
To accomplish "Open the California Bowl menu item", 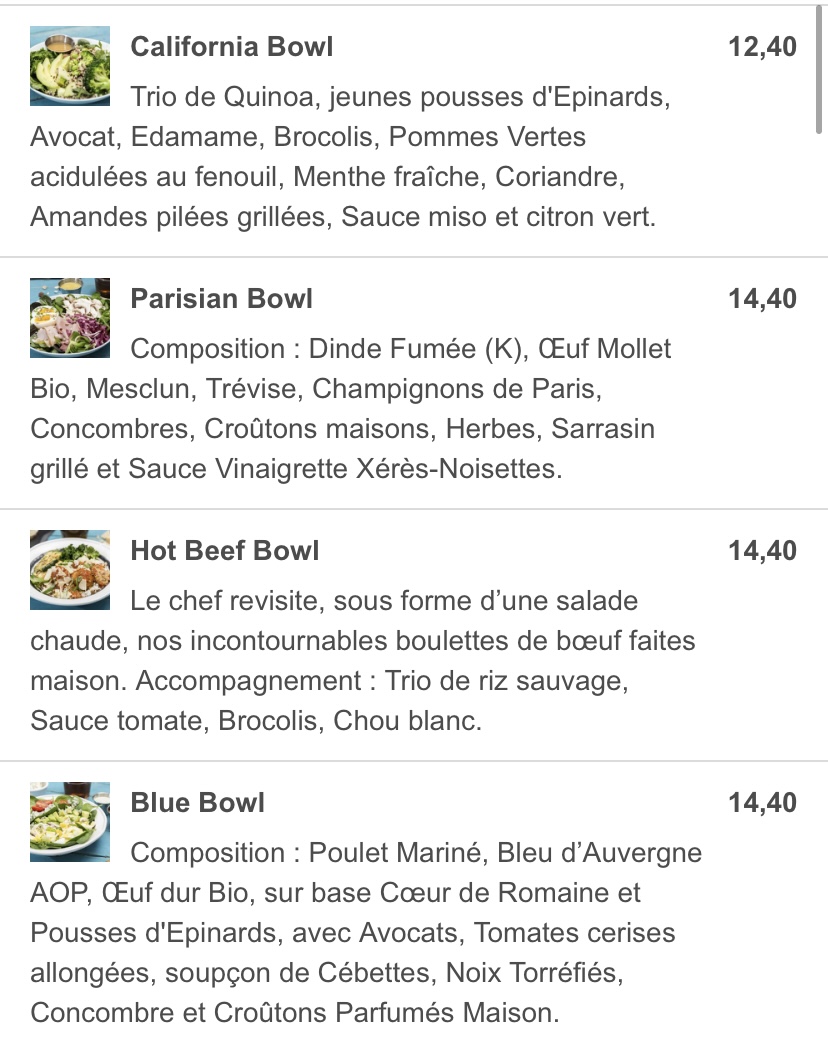I will (x=232, y=47).
